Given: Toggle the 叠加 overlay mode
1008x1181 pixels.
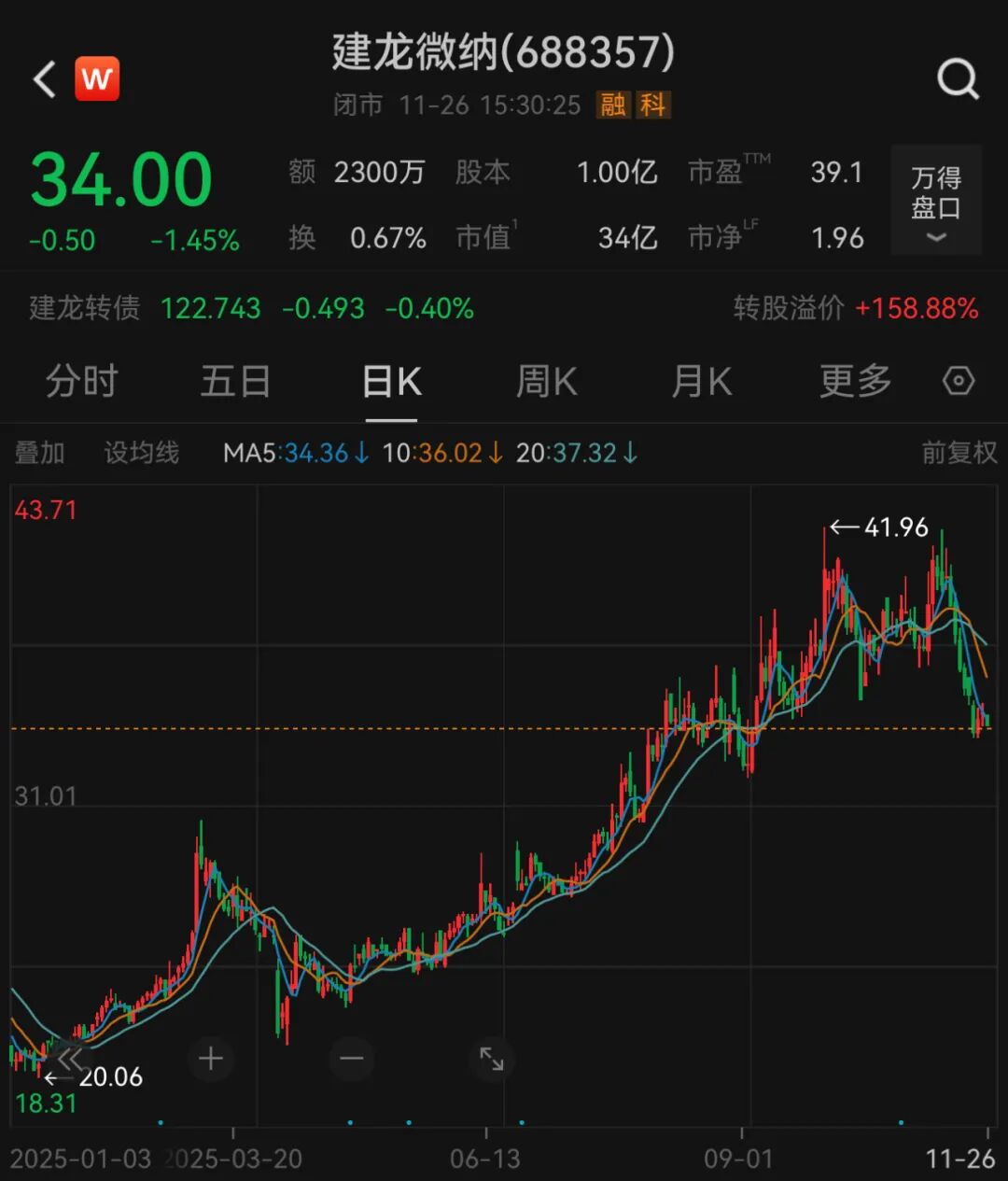Looking at the screenshot, I should [40, 452].
